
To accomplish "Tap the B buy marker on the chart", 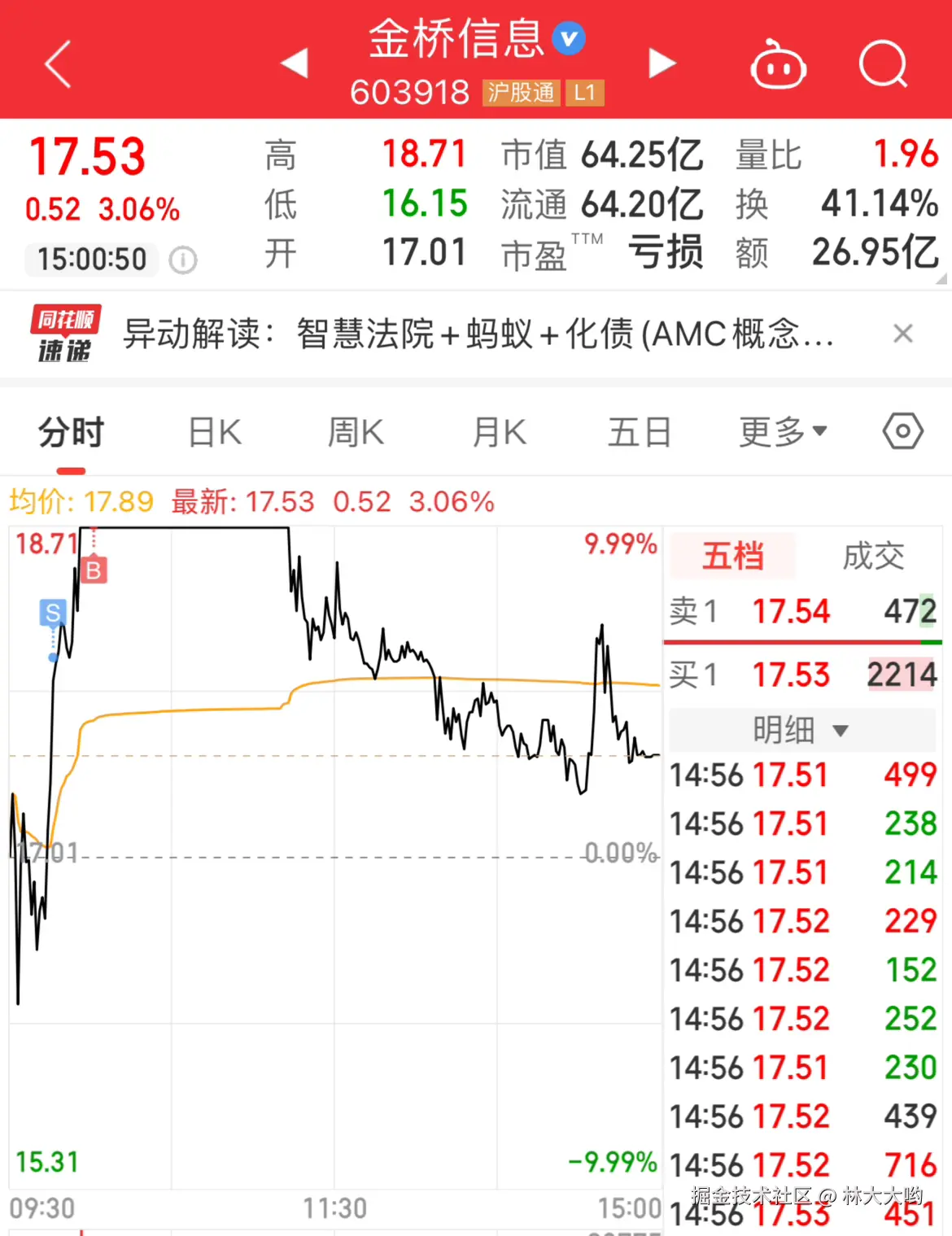I will 93,570.
